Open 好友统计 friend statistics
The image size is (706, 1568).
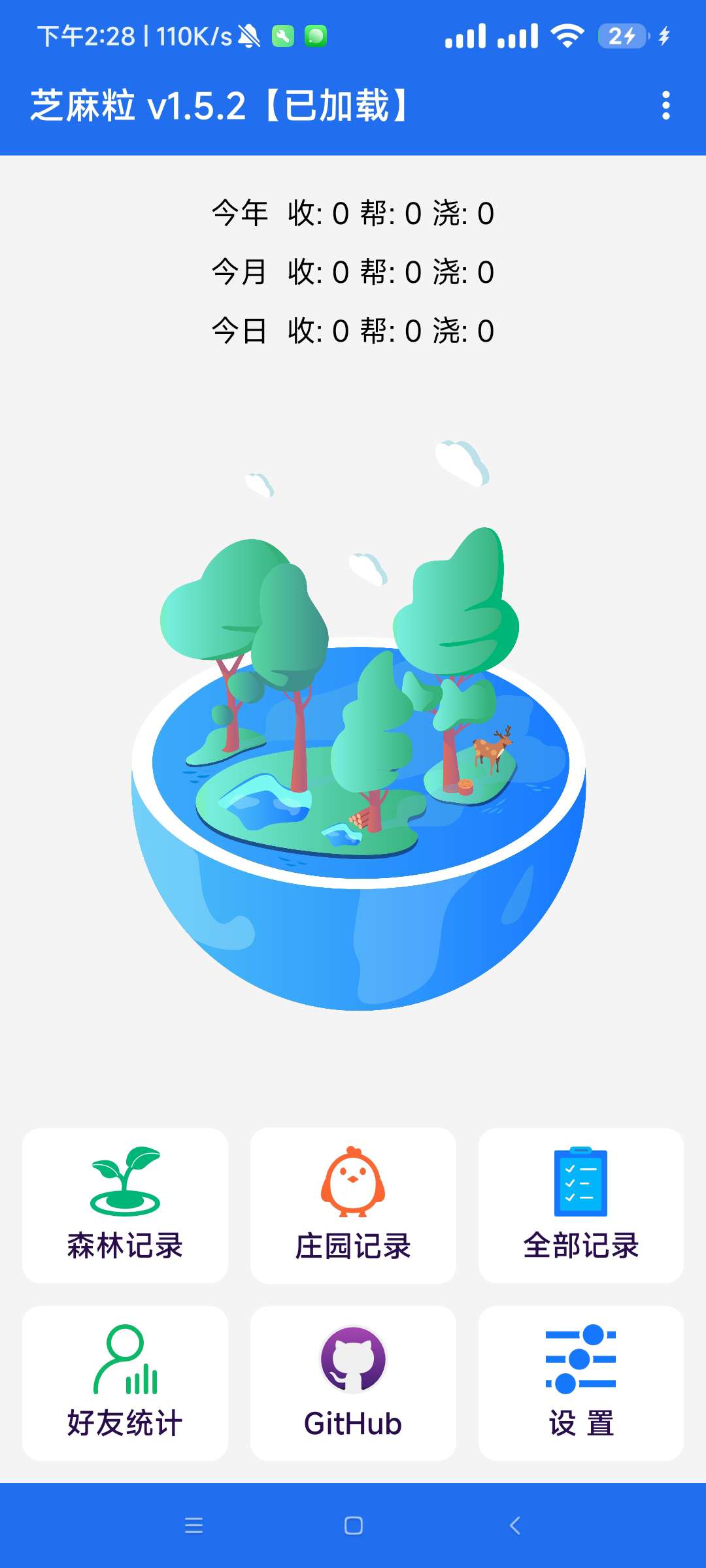click(x=125, y=1383)
